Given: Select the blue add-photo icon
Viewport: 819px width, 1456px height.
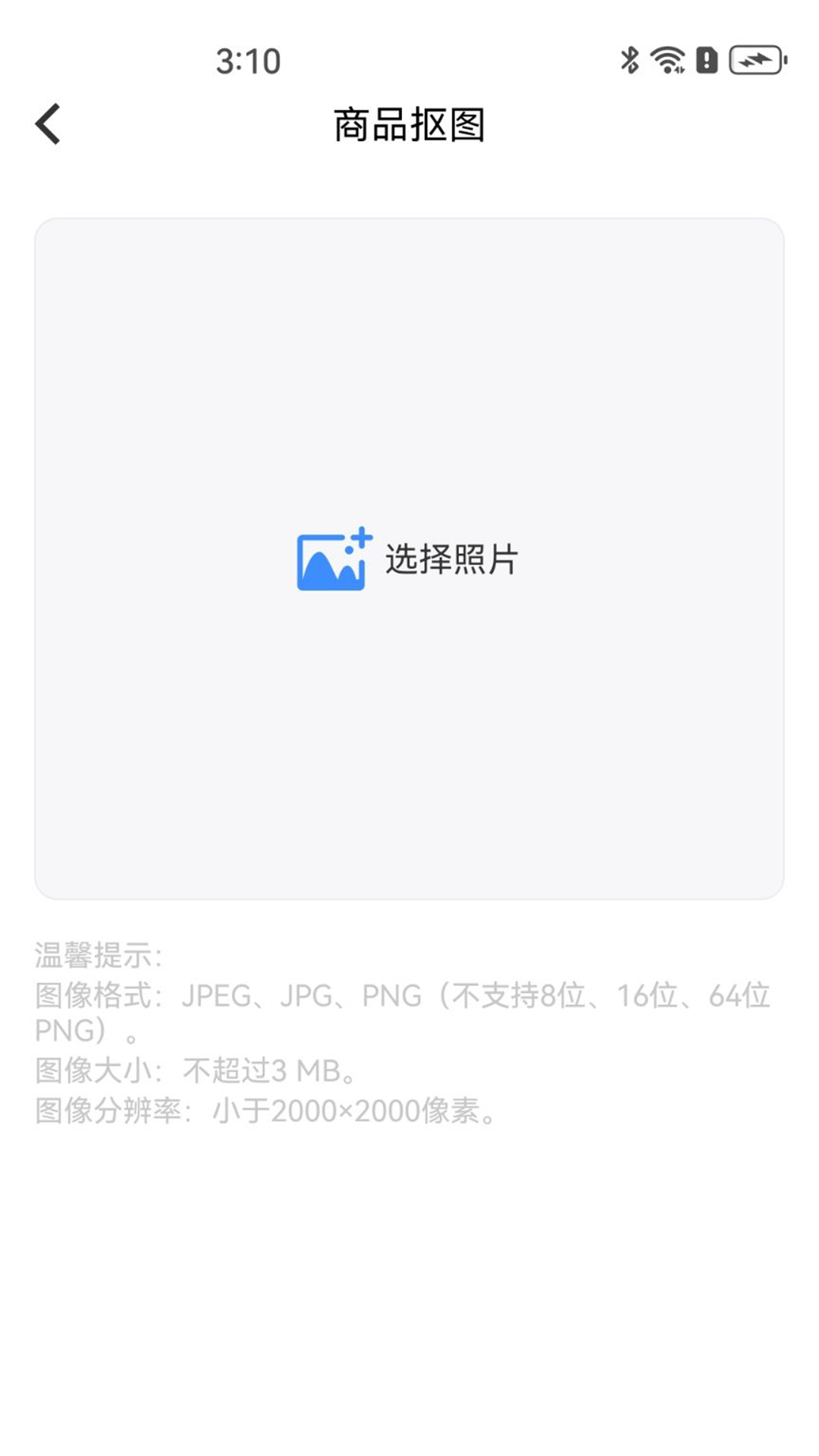Looking at the screenshot, I should 332,561.
